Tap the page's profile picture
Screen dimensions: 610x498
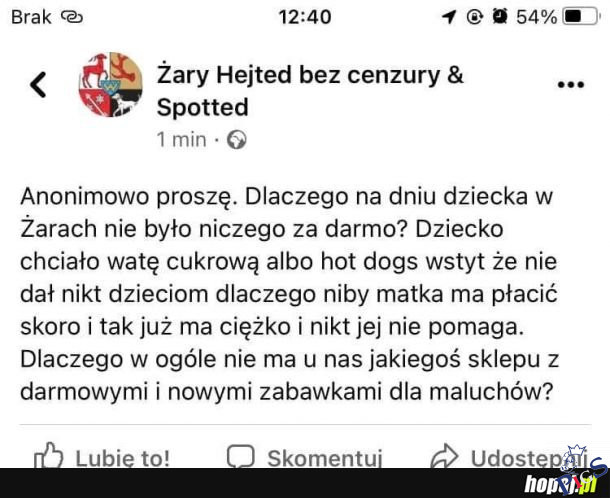(110, 85)
